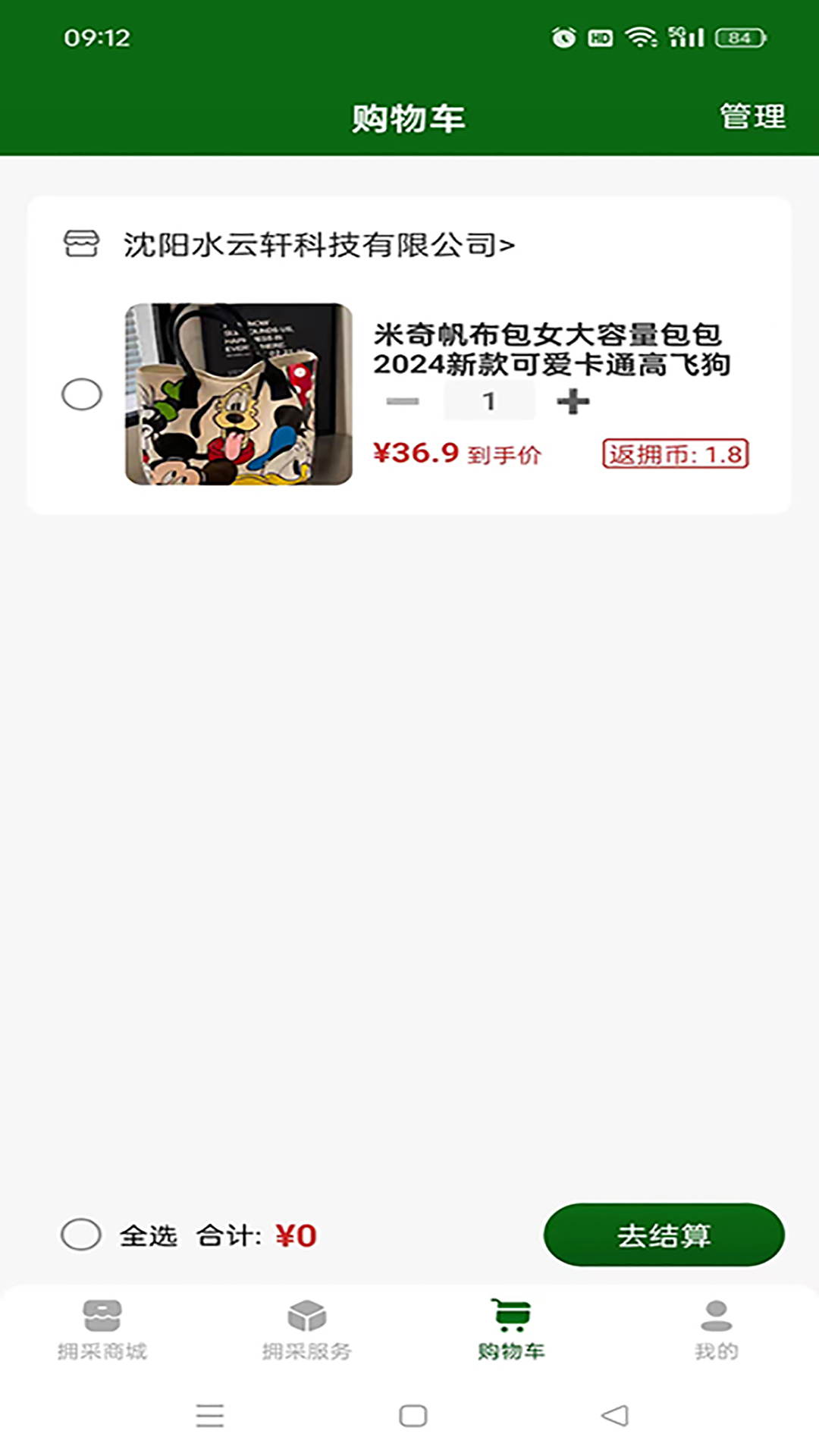This screenshot has width=819, height=1456.
Task: Go to the system home screen
Action: tap(413, 1416)
